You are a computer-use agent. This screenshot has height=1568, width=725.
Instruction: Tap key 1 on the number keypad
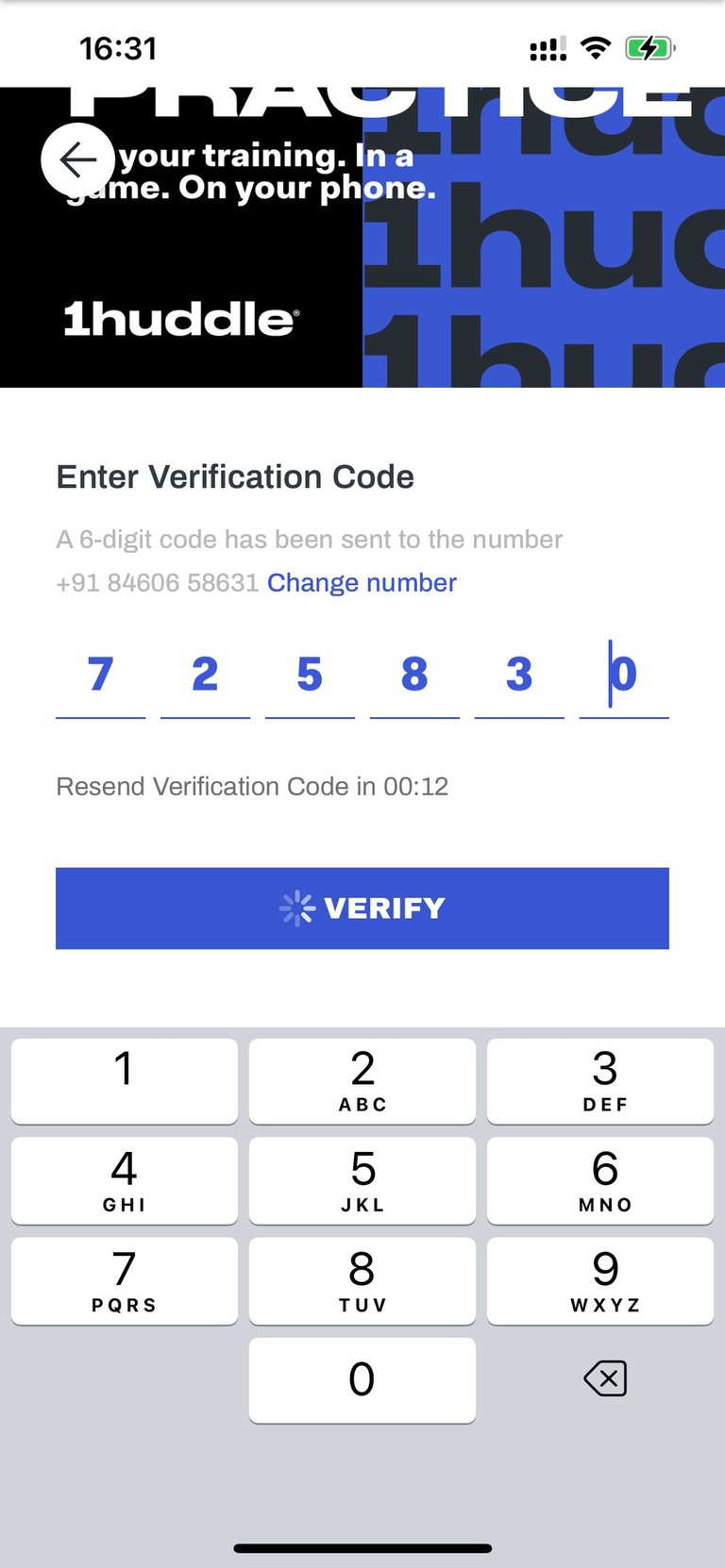(125, 1081)
